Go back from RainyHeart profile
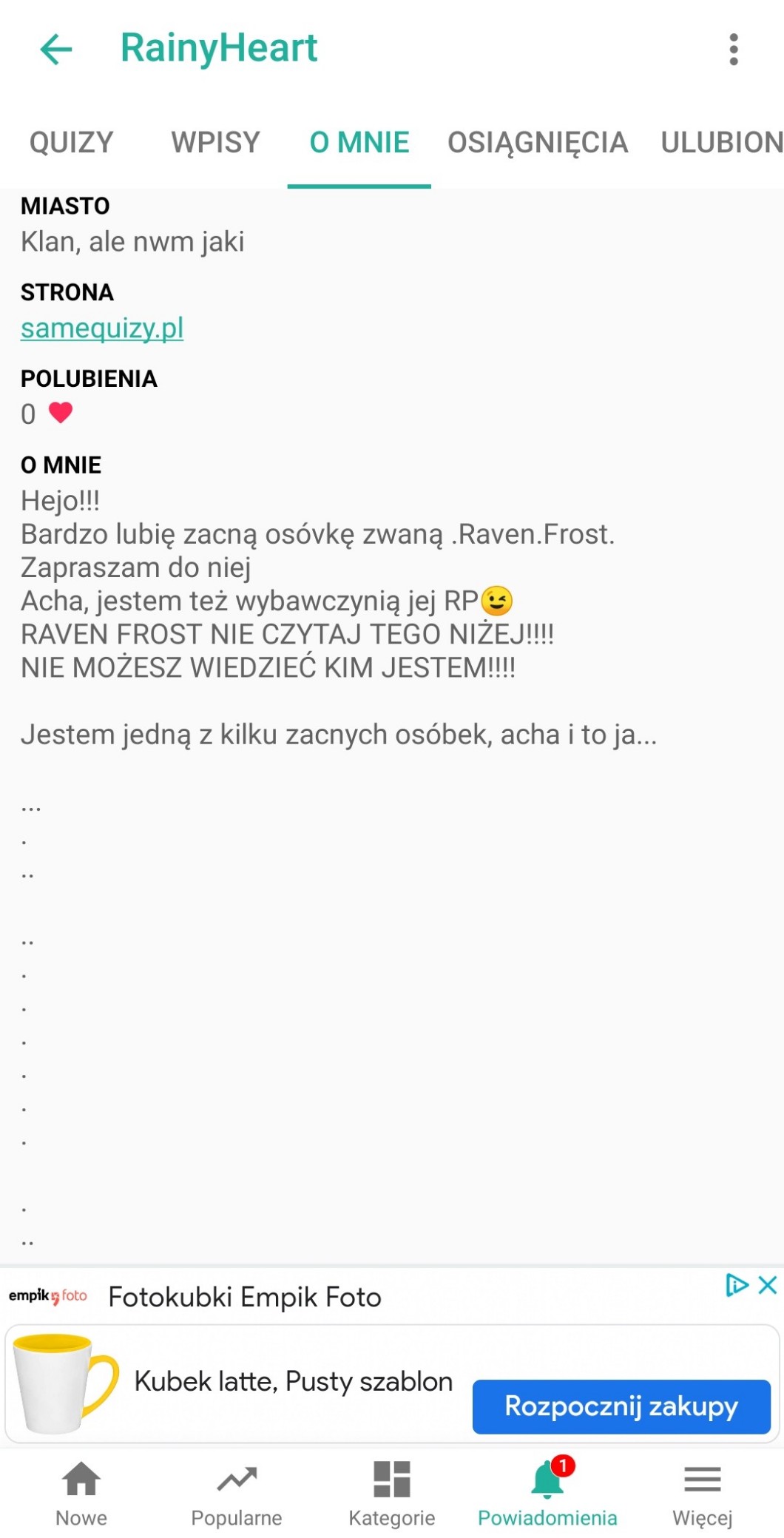The image size is (784, 1538). (x=56, y=50)
